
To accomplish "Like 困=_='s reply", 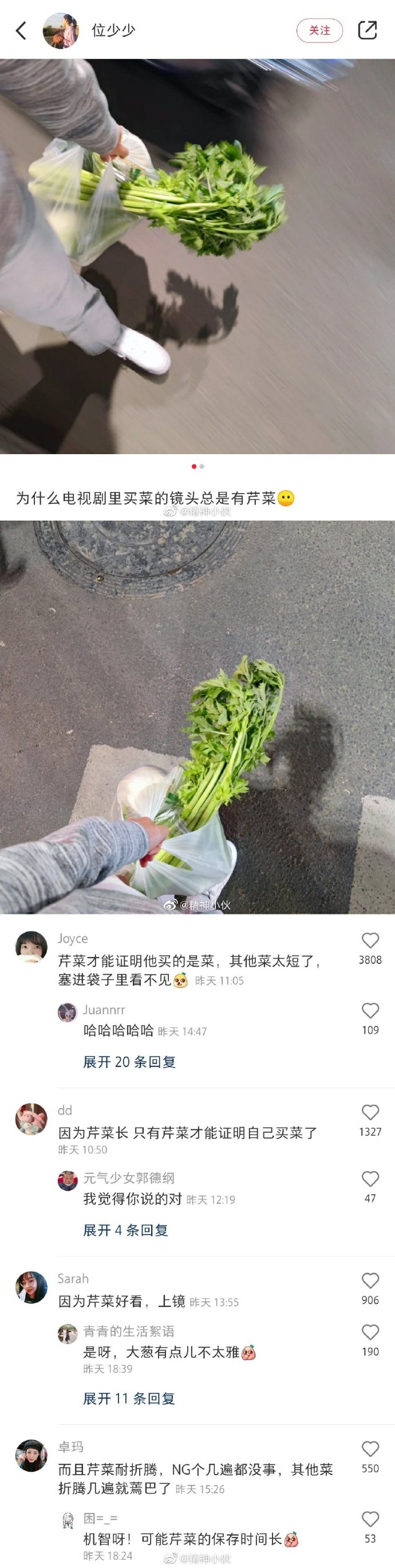I will pos(370,1519).
